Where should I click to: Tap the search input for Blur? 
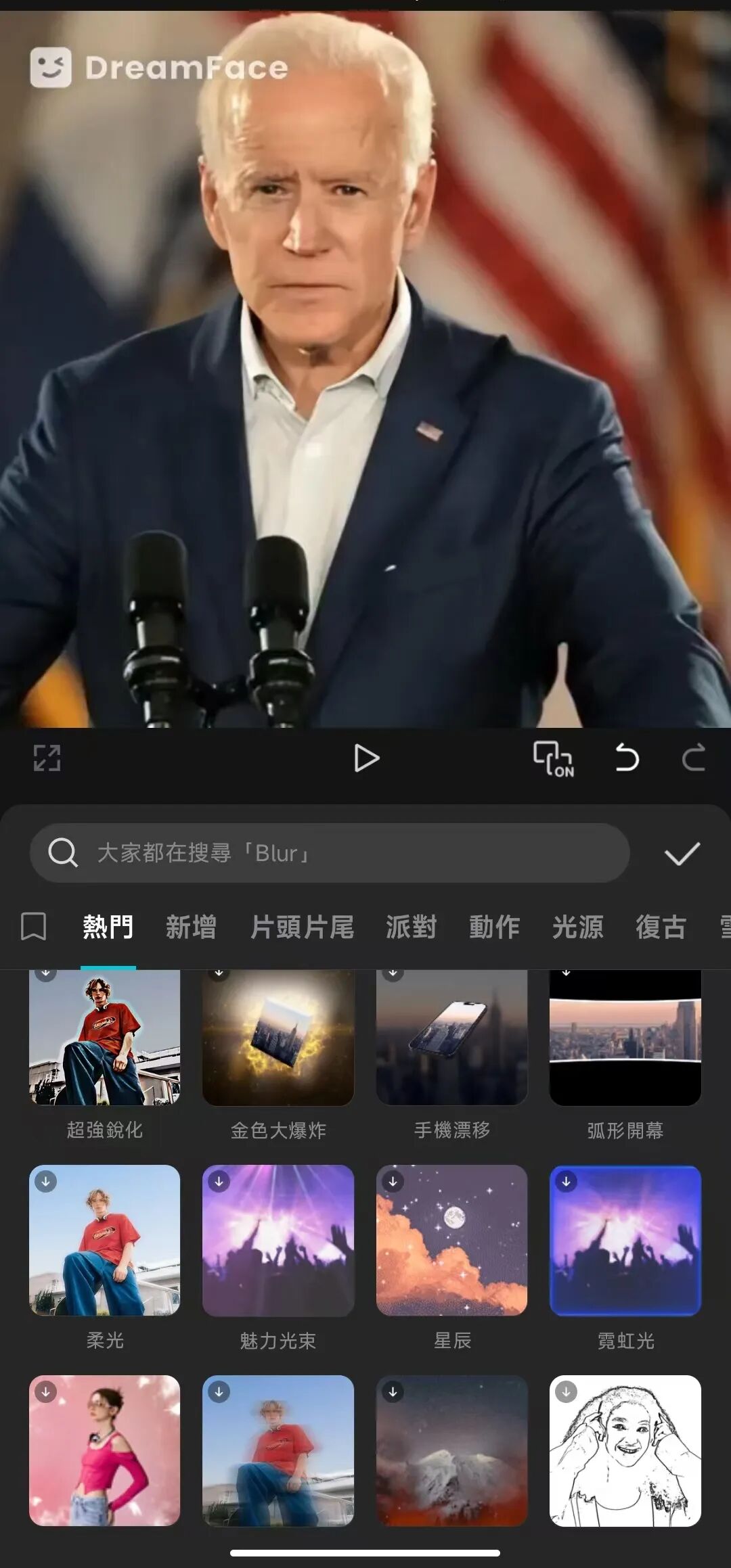coord(271,852)
